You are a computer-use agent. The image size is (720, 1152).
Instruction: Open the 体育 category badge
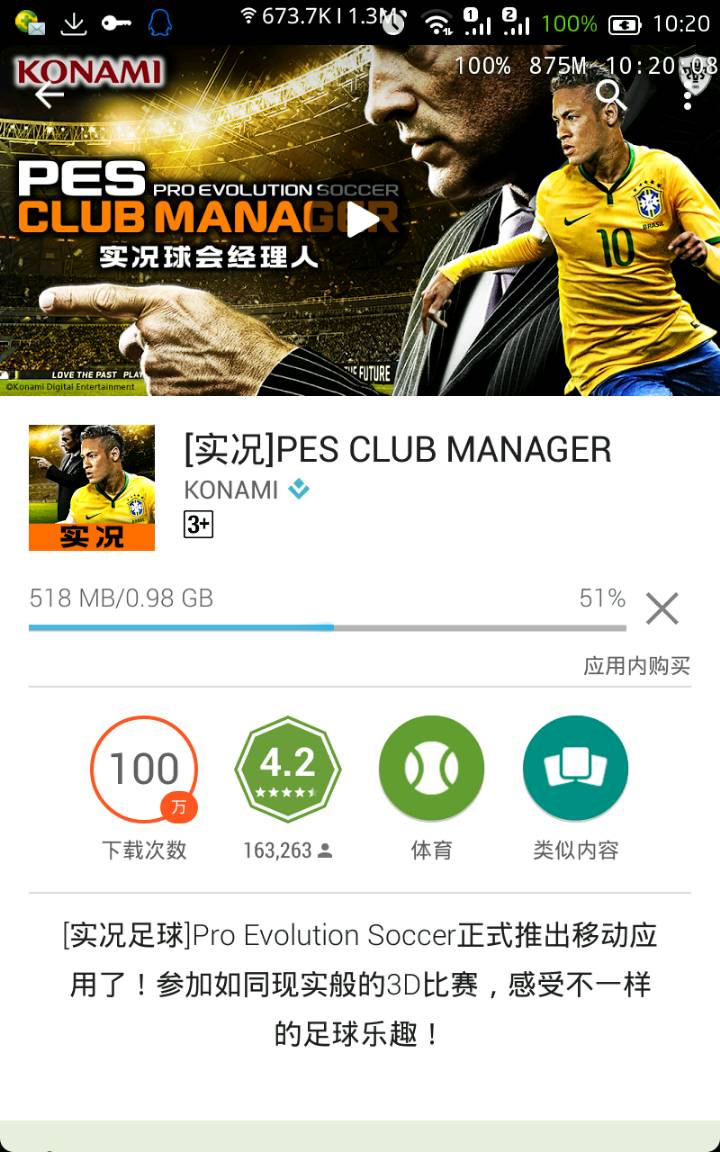431,768
